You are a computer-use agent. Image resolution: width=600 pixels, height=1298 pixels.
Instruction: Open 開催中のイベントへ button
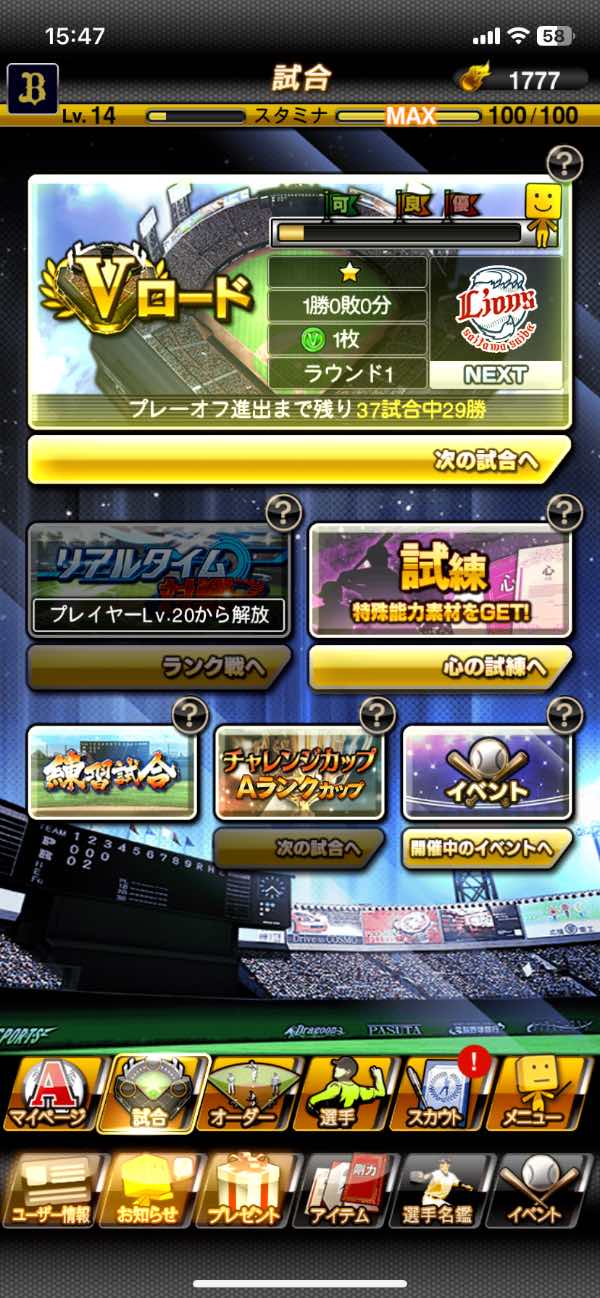pyautogui.click(x=487, y=848)
